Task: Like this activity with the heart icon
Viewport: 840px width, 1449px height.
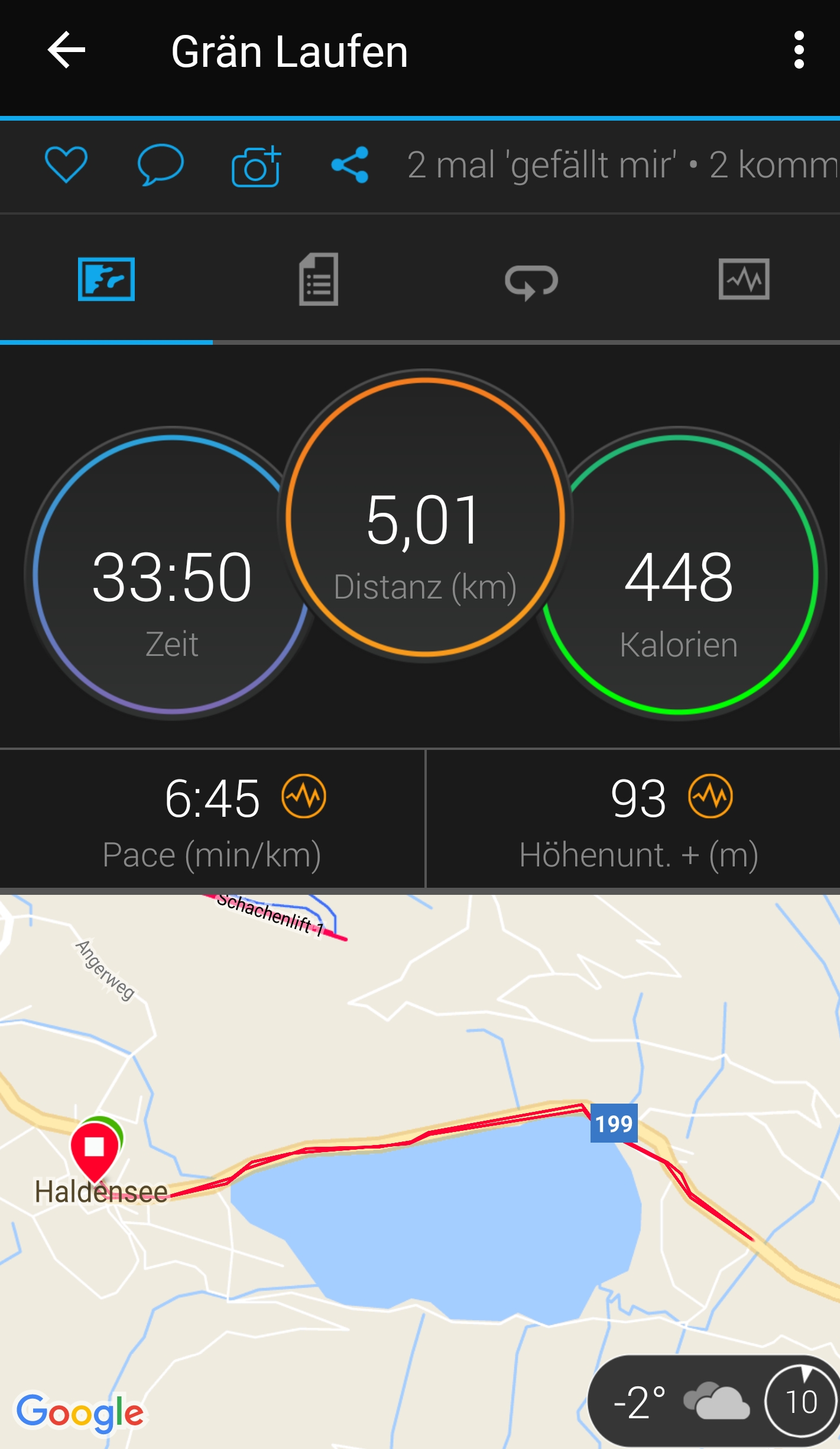Action: pyautogui.click(x=66, y=164)
